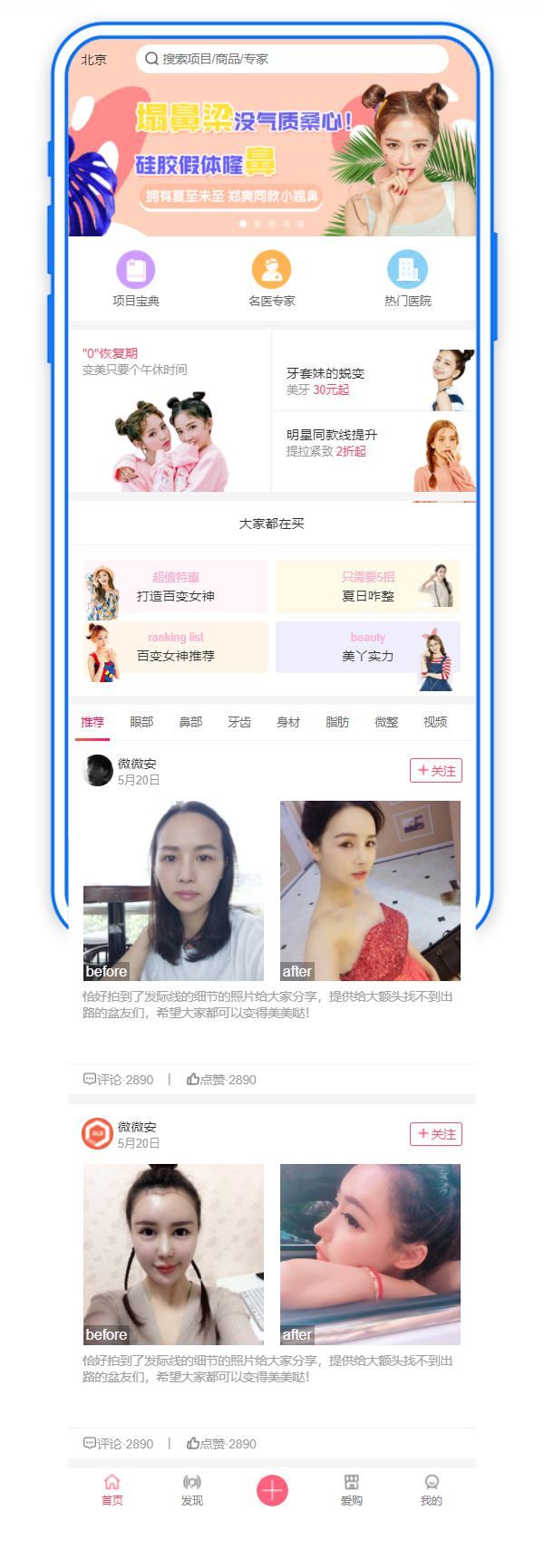The width and height of the screenshot is (544, 1568).
Task: Go to 发现 in bottom navigation
Action: click(x=192, y=1489)
